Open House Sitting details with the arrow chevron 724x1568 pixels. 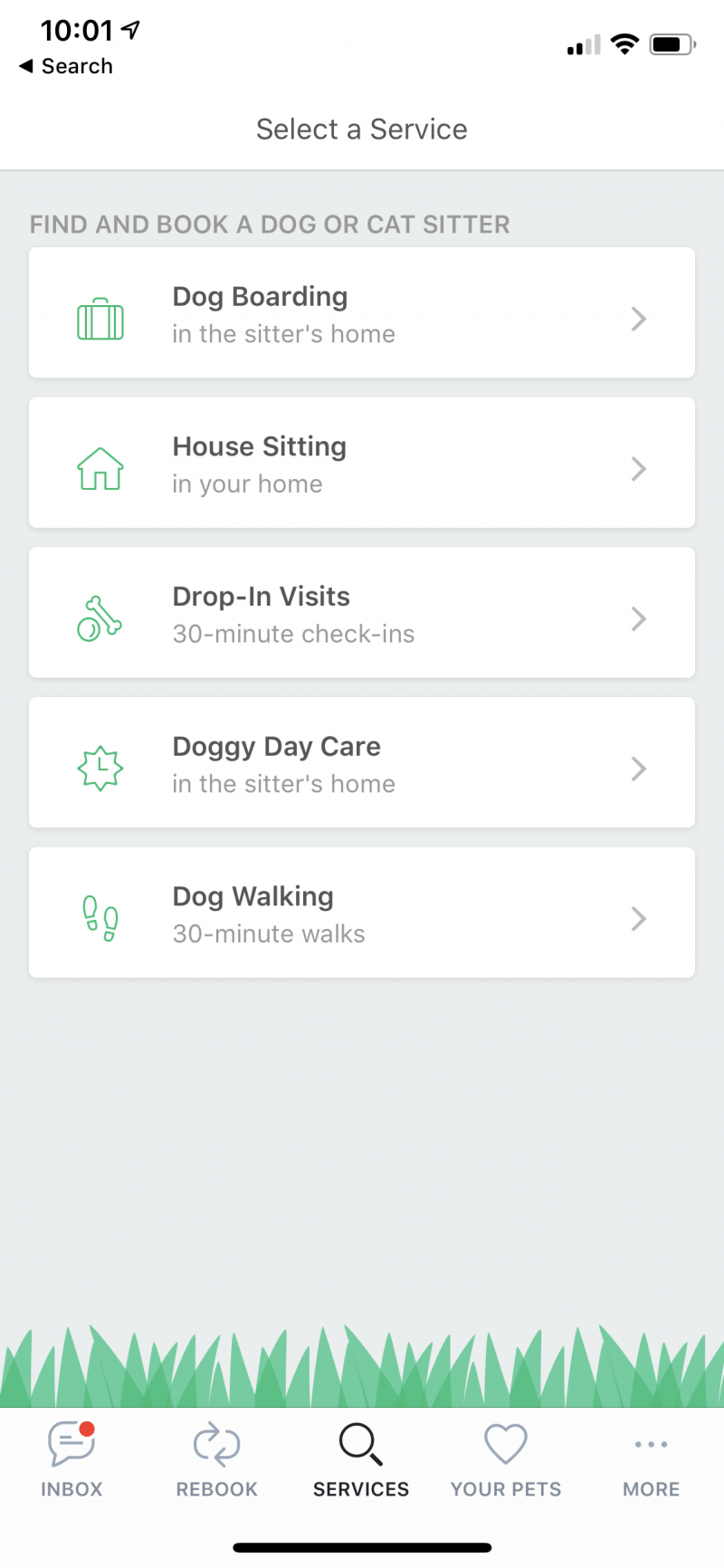coord(638,469)
